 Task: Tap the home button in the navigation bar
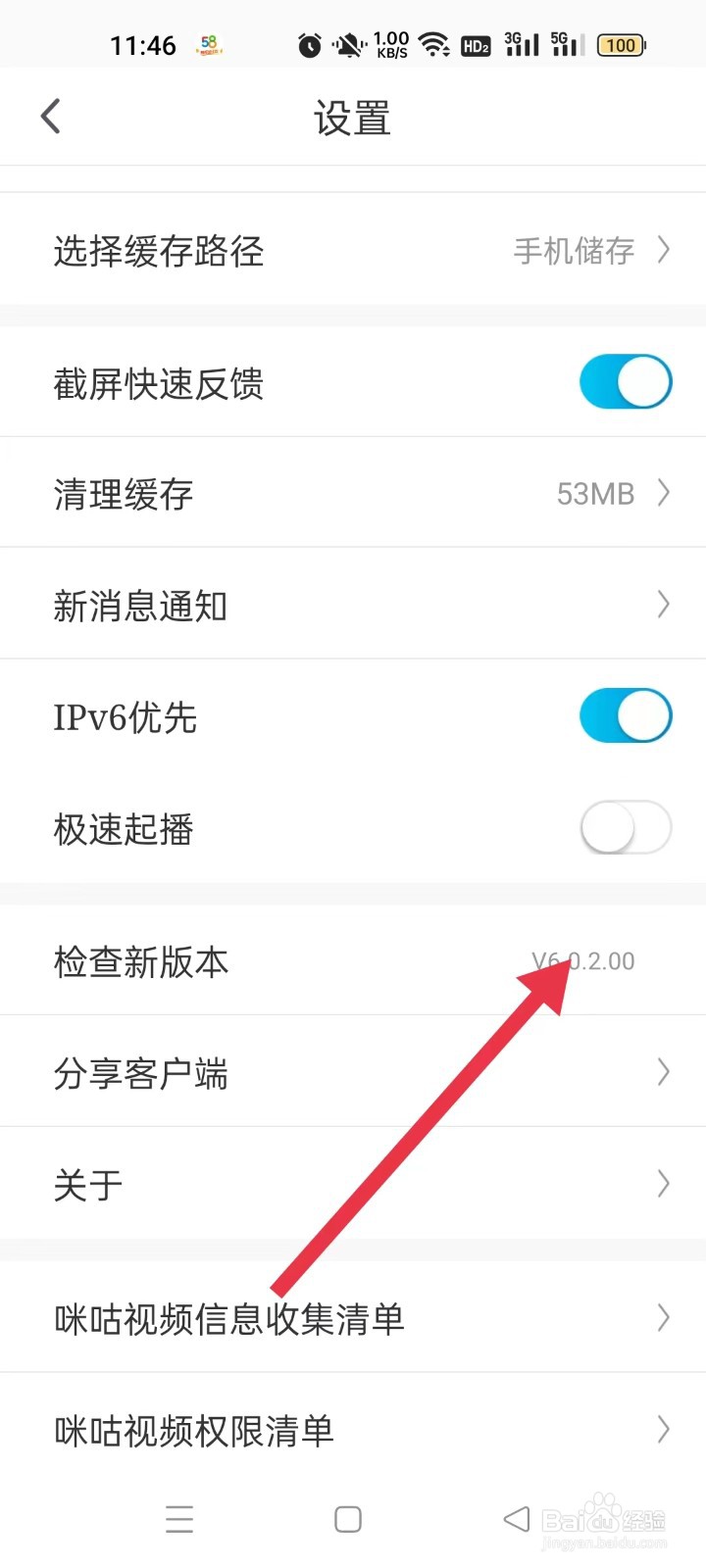pyautogui.click(x=347, y=1518)
